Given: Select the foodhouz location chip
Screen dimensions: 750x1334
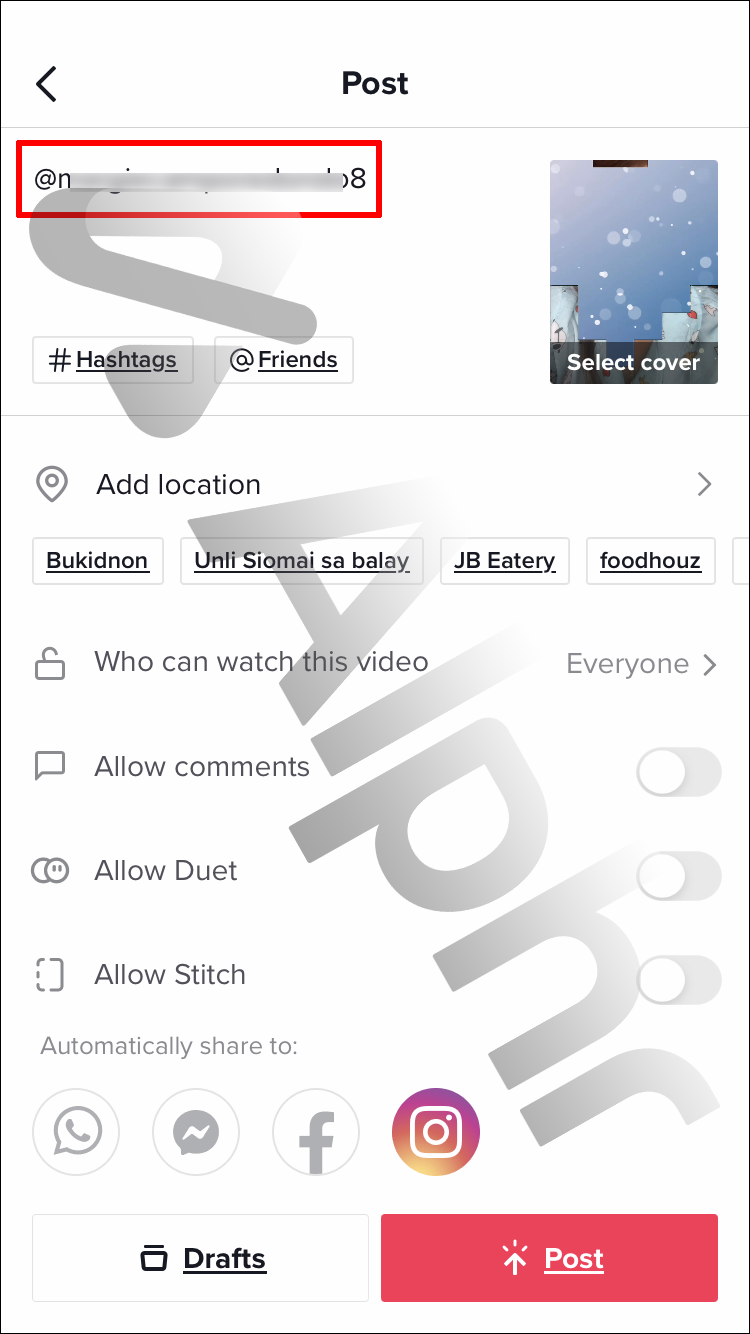Looking at the screenshot, I should pos(650,561).
